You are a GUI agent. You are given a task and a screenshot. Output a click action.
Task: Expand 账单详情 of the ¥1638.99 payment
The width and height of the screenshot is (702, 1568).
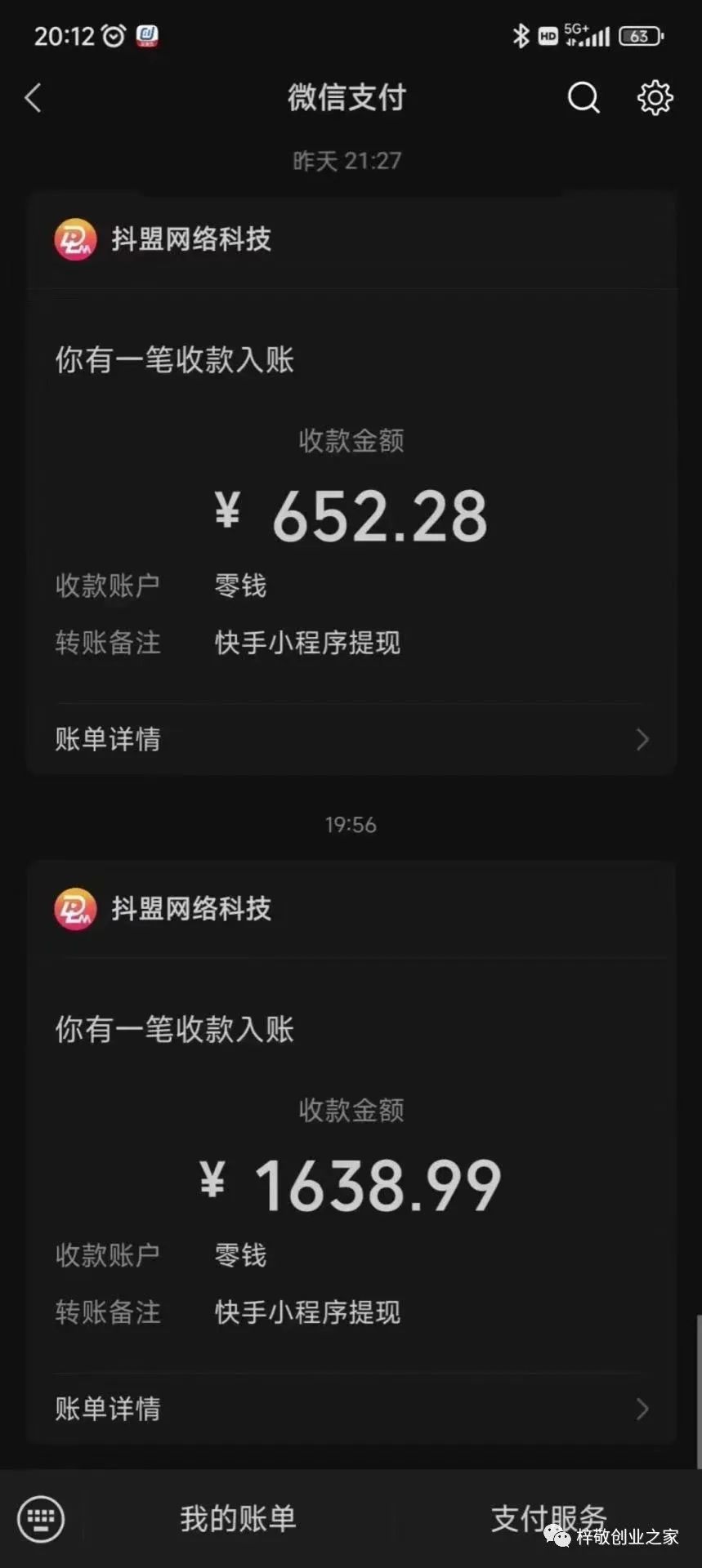click(107, 1409)
